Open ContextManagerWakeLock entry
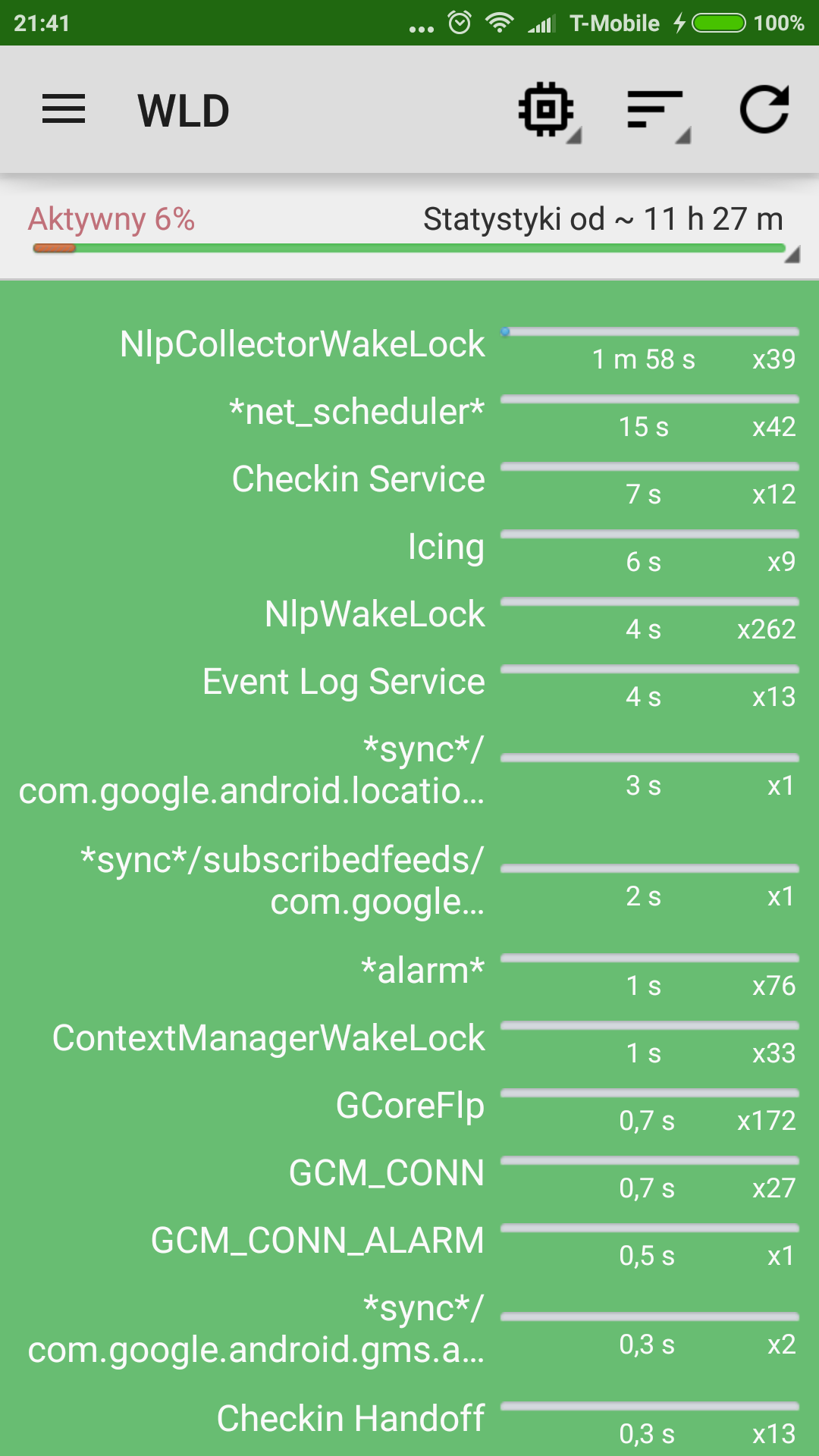 click(409, 1039)
